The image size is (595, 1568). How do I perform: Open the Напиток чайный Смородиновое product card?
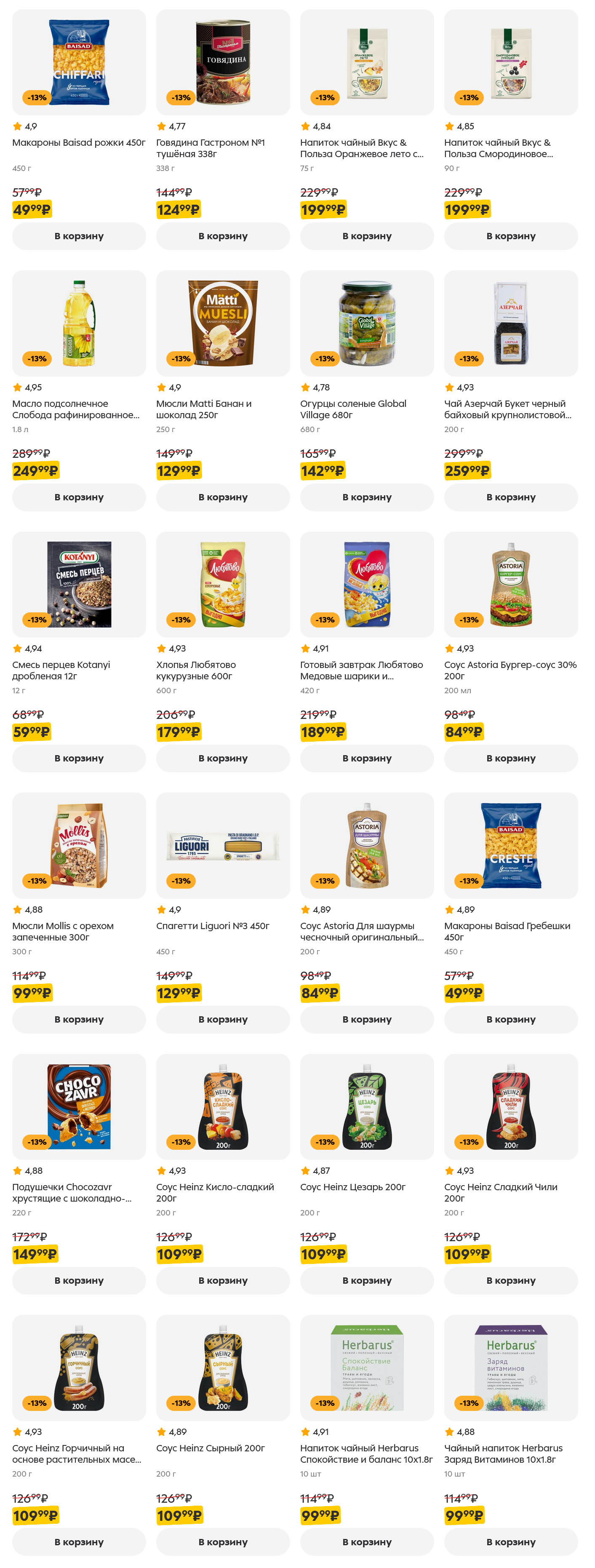coord(510,63)
